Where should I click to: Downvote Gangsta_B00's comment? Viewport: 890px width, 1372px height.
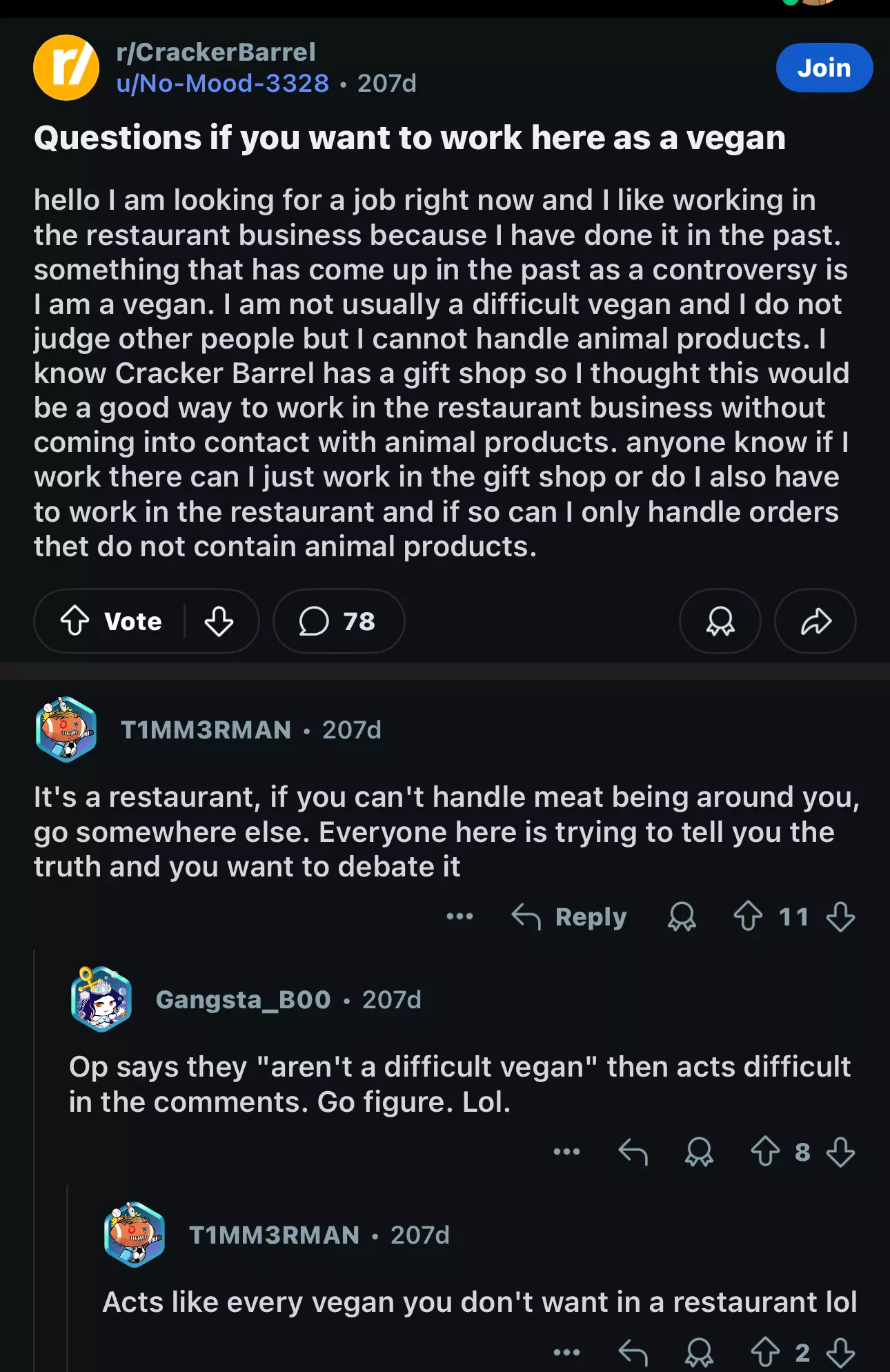(840, 1151)
